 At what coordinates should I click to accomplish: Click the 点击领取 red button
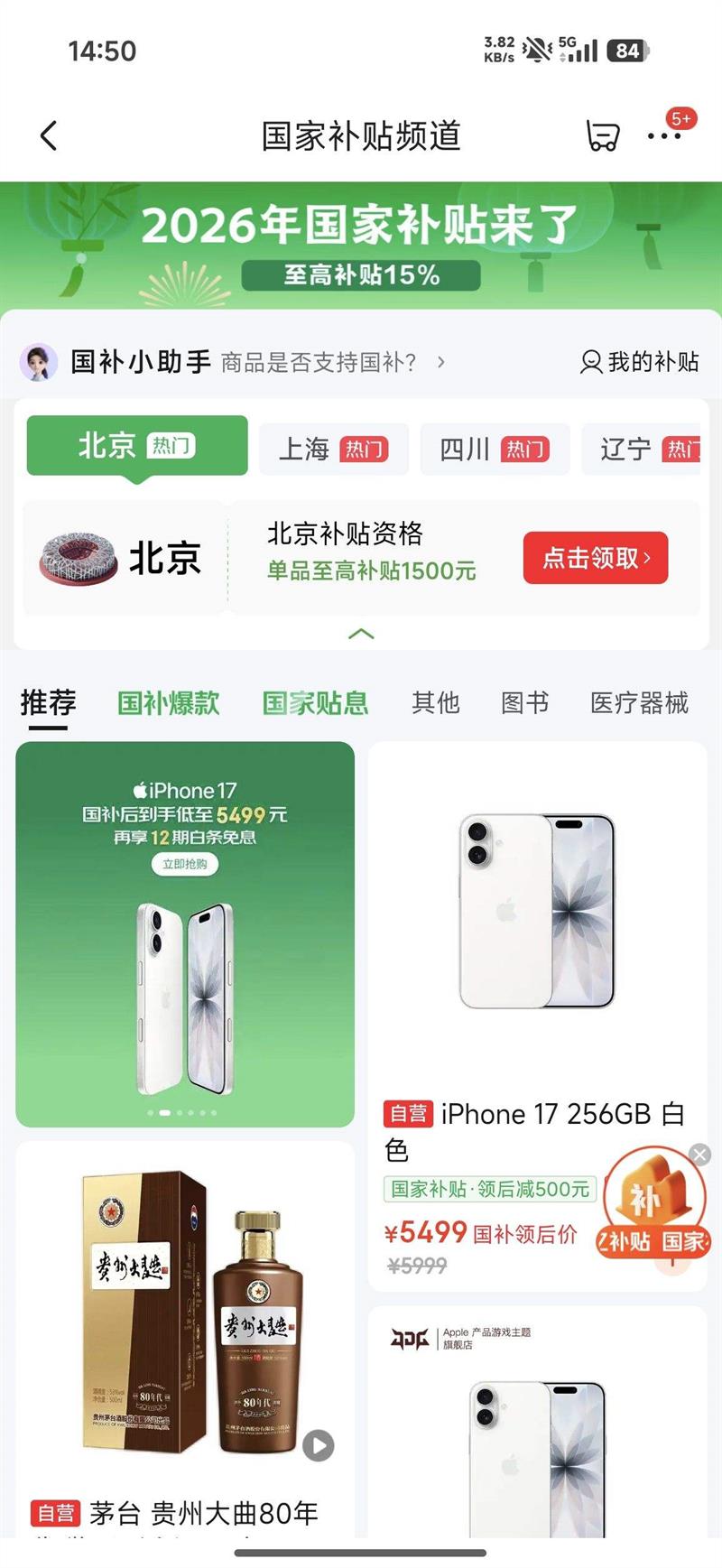tap(595, 558)
